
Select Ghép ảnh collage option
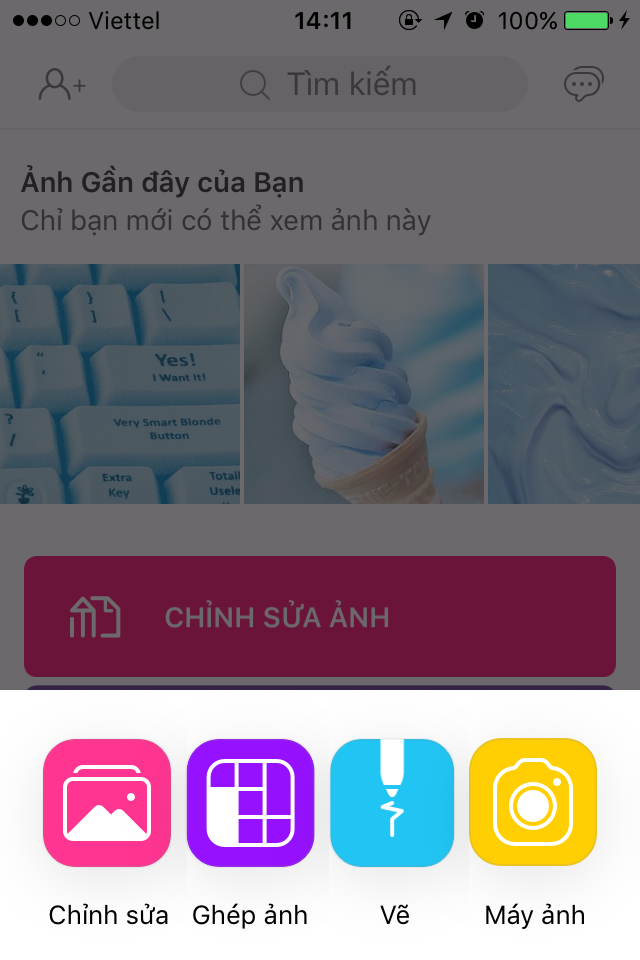tap(250, 803)
